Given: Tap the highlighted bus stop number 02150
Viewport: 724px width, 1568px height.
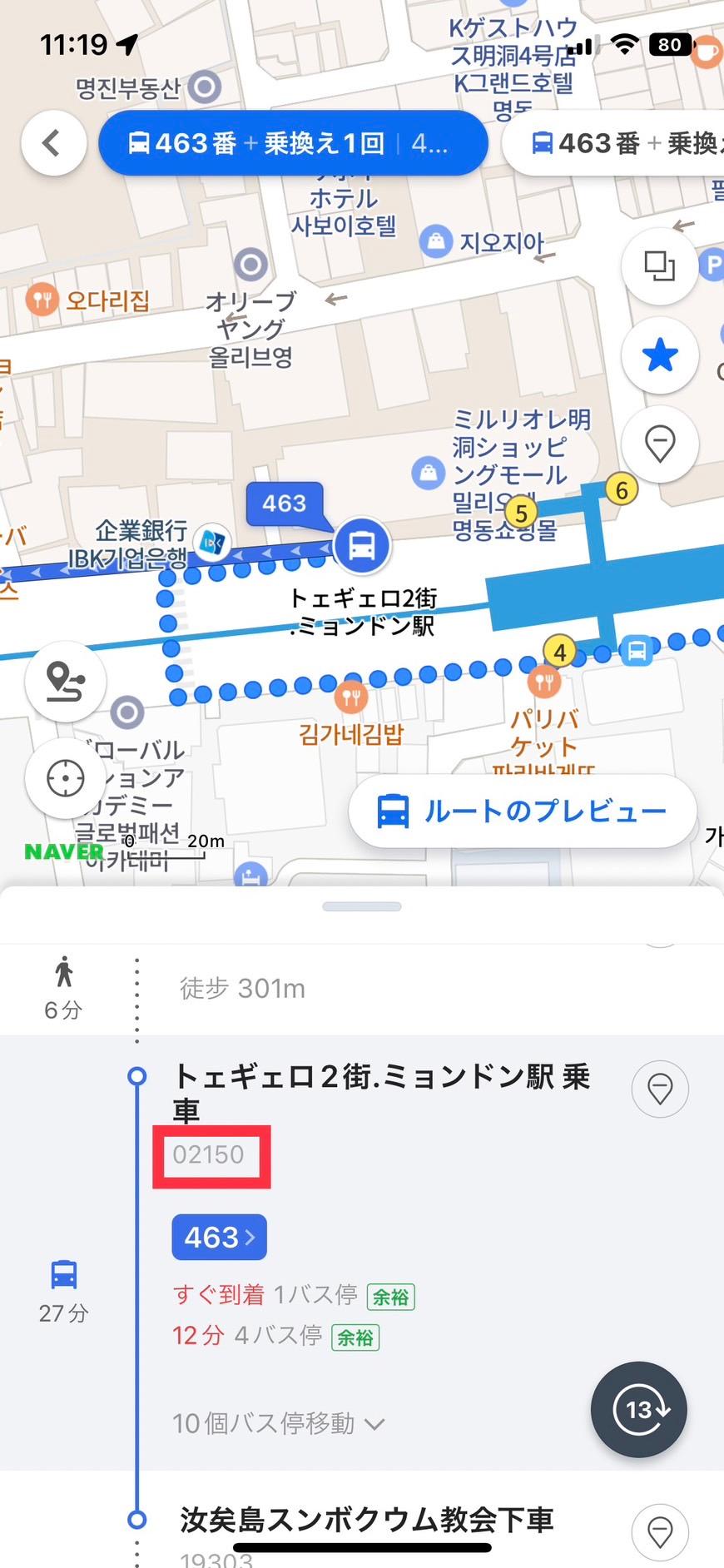Looking at the screenshot, I should [x=212, y=1155].
